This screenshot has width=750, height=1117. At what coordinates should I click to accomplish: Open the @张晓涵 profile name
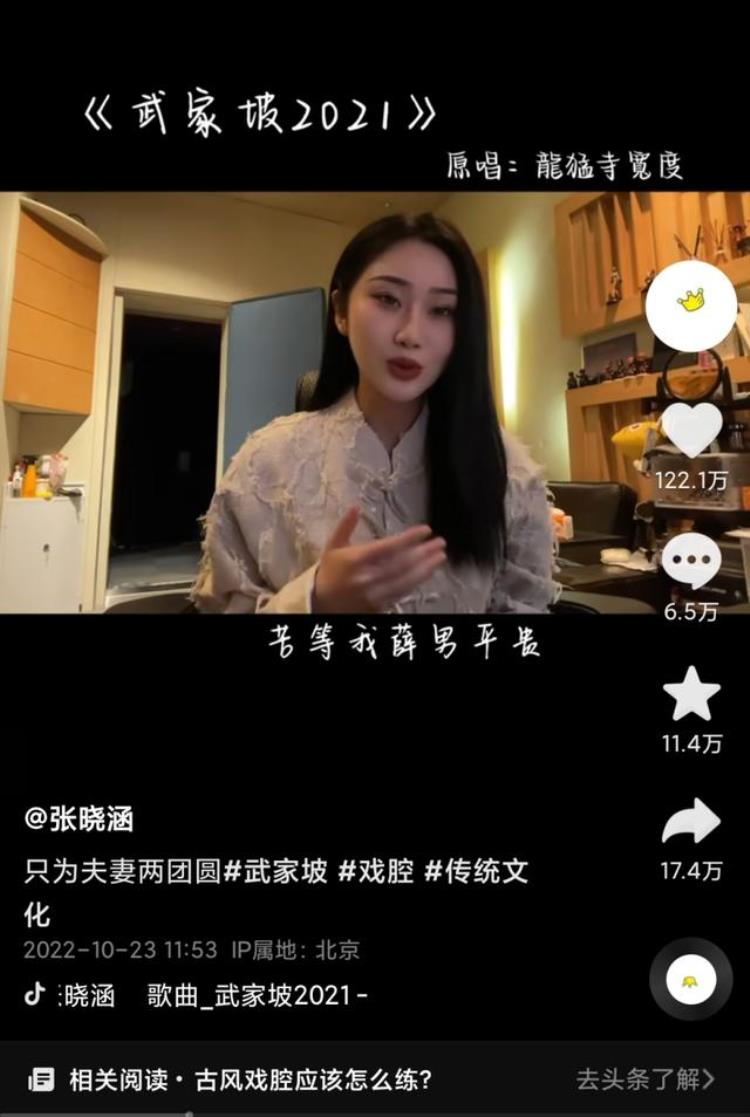pos(79,820)
